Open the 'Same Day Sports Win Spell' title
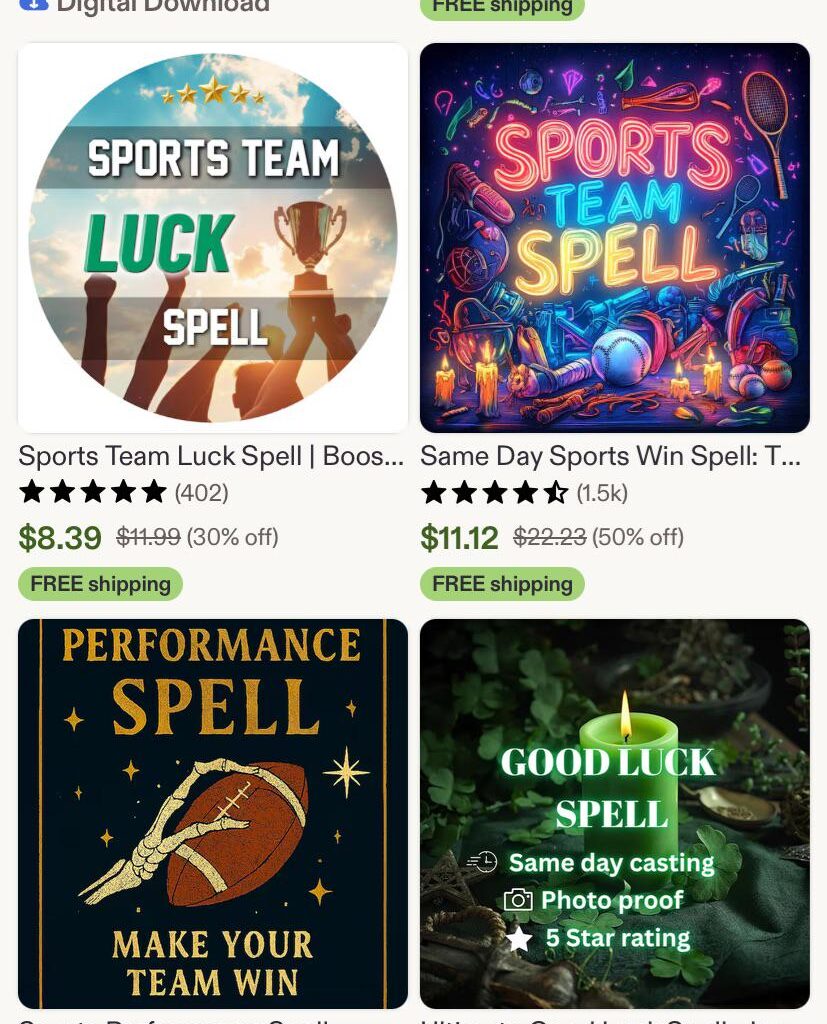The height and width of the screenshot is (1024, 827). click(x=610, y=456)
